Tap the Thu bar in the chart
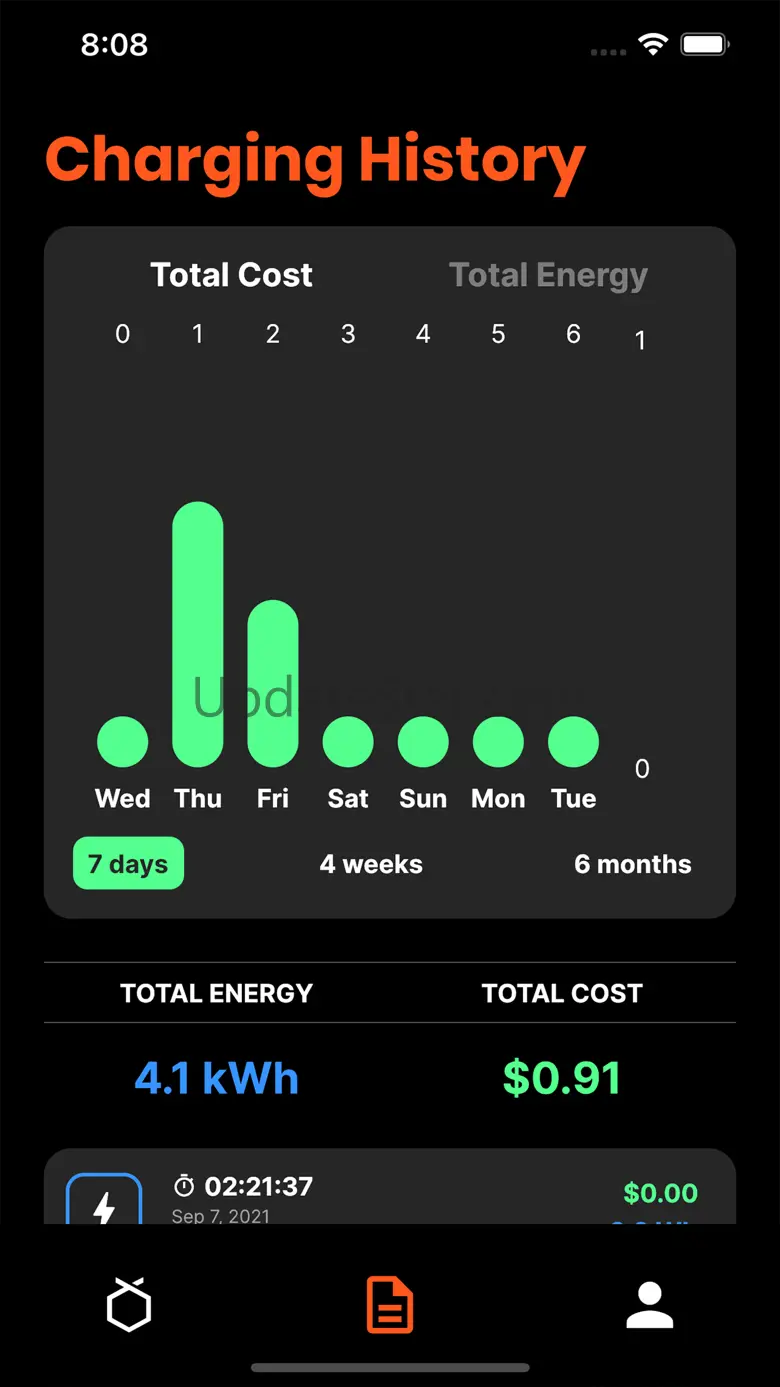Viewport: 780px width, 1387px height. click(x=198, y=634)
